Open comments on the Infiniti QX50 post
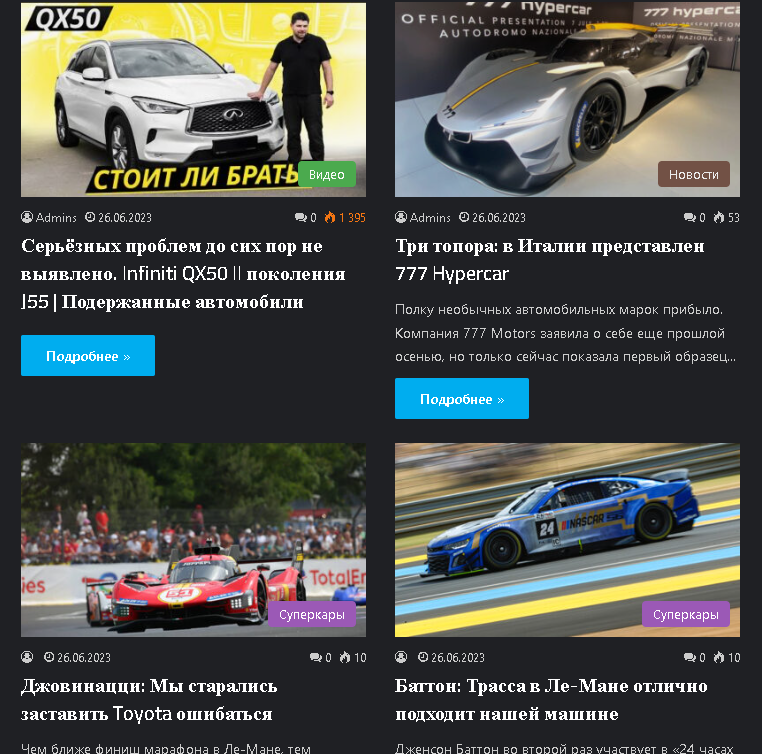 305,218
